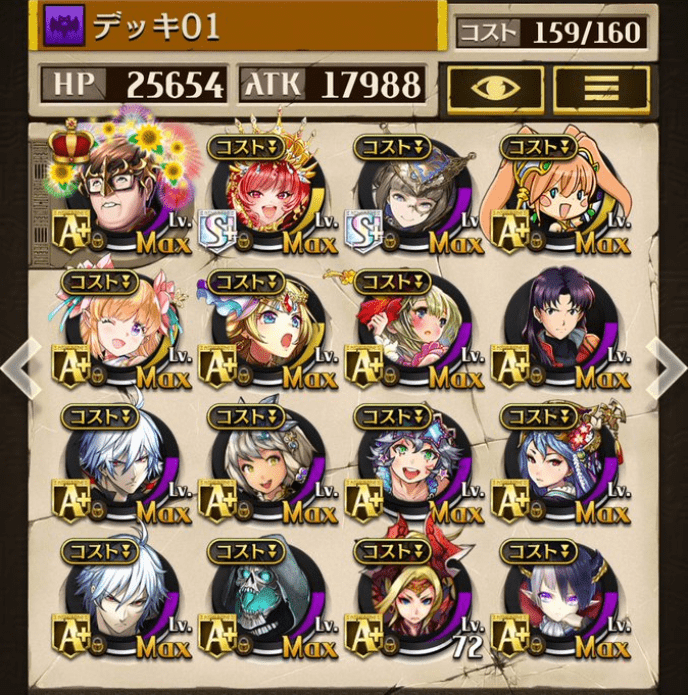Go to the previous deck with left arrow
The height and width of the screenshot is (695, 688).
[x=20, y=367]
